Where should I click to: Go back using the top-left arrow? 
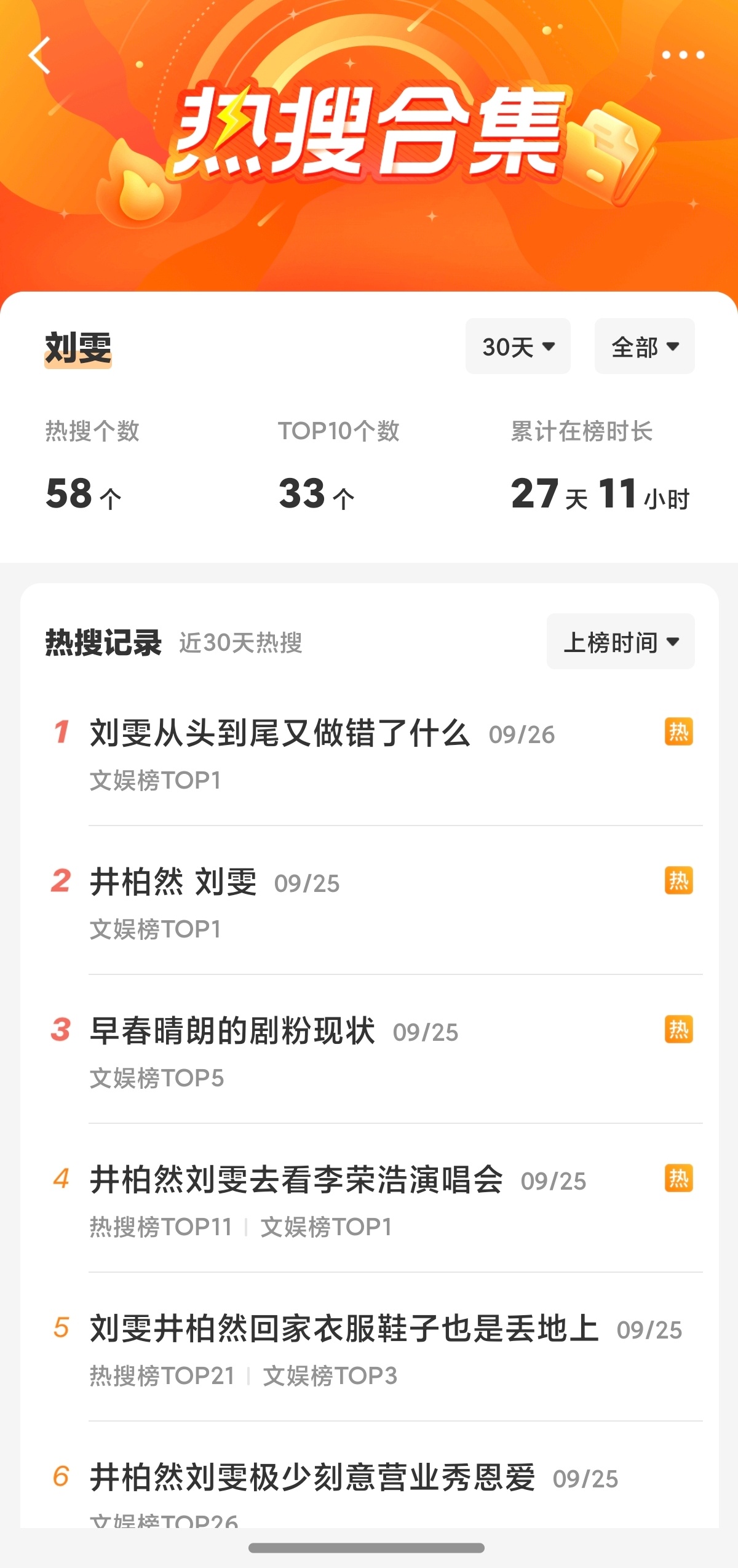(x=39, y=55)
